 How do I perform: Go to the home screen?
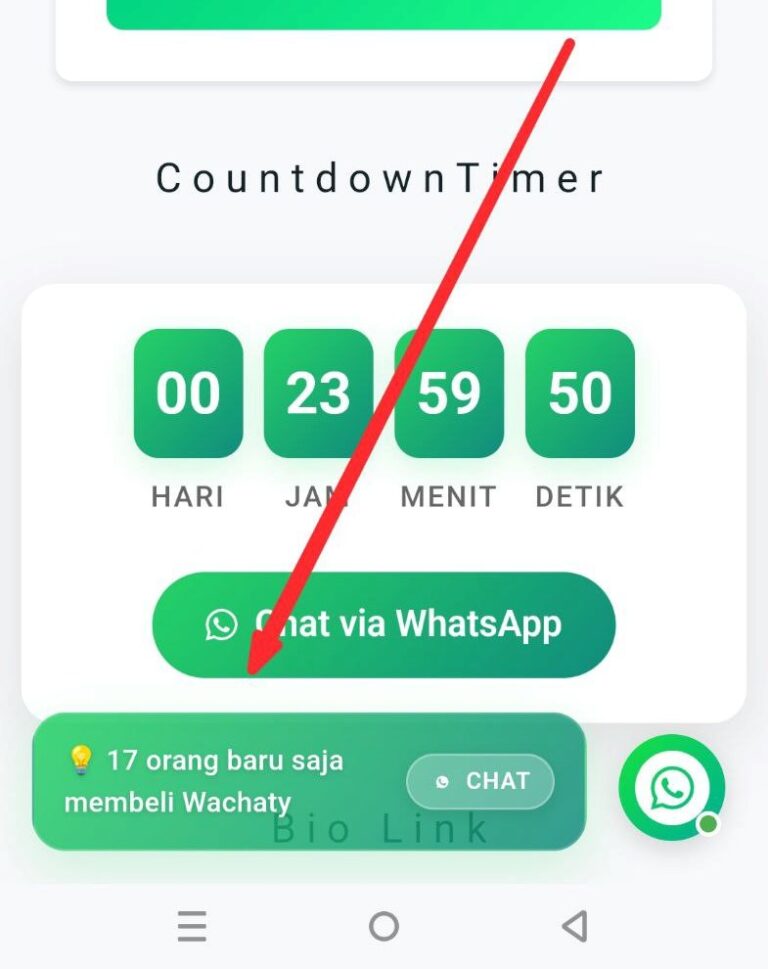click(384, 926)
